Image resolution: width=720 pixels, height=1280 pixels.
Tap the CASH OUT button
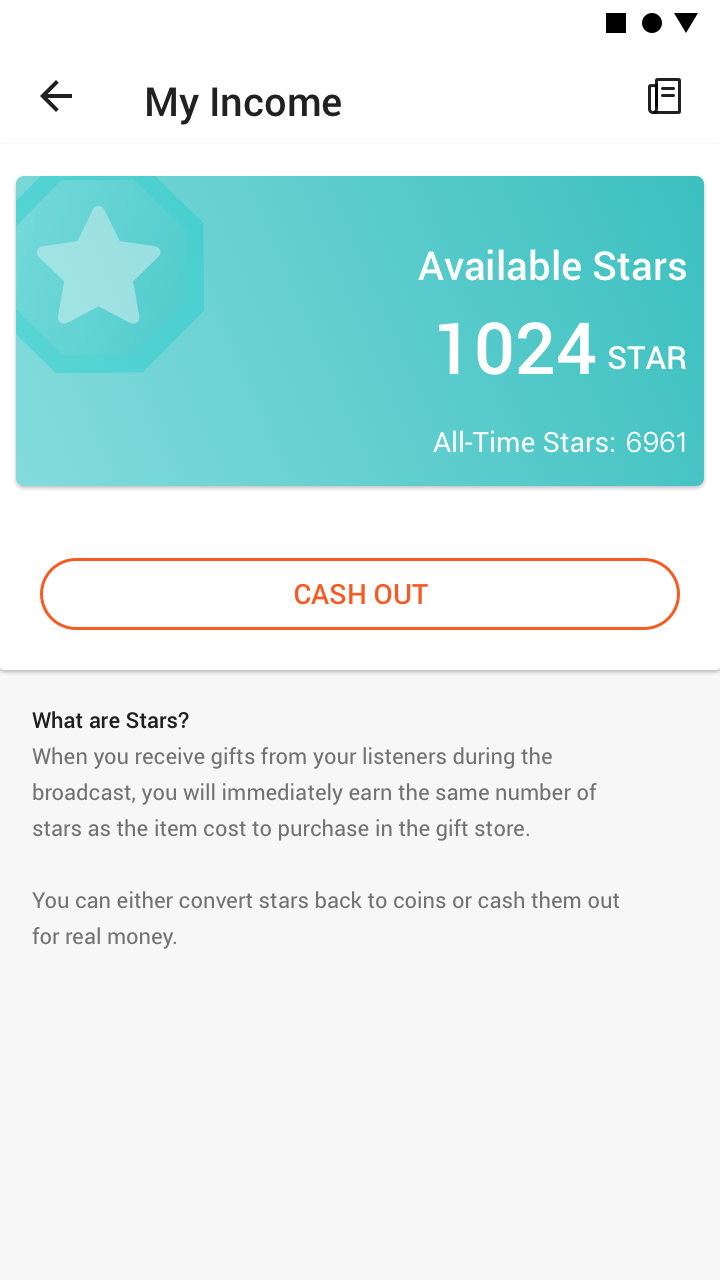coord(360,594)
